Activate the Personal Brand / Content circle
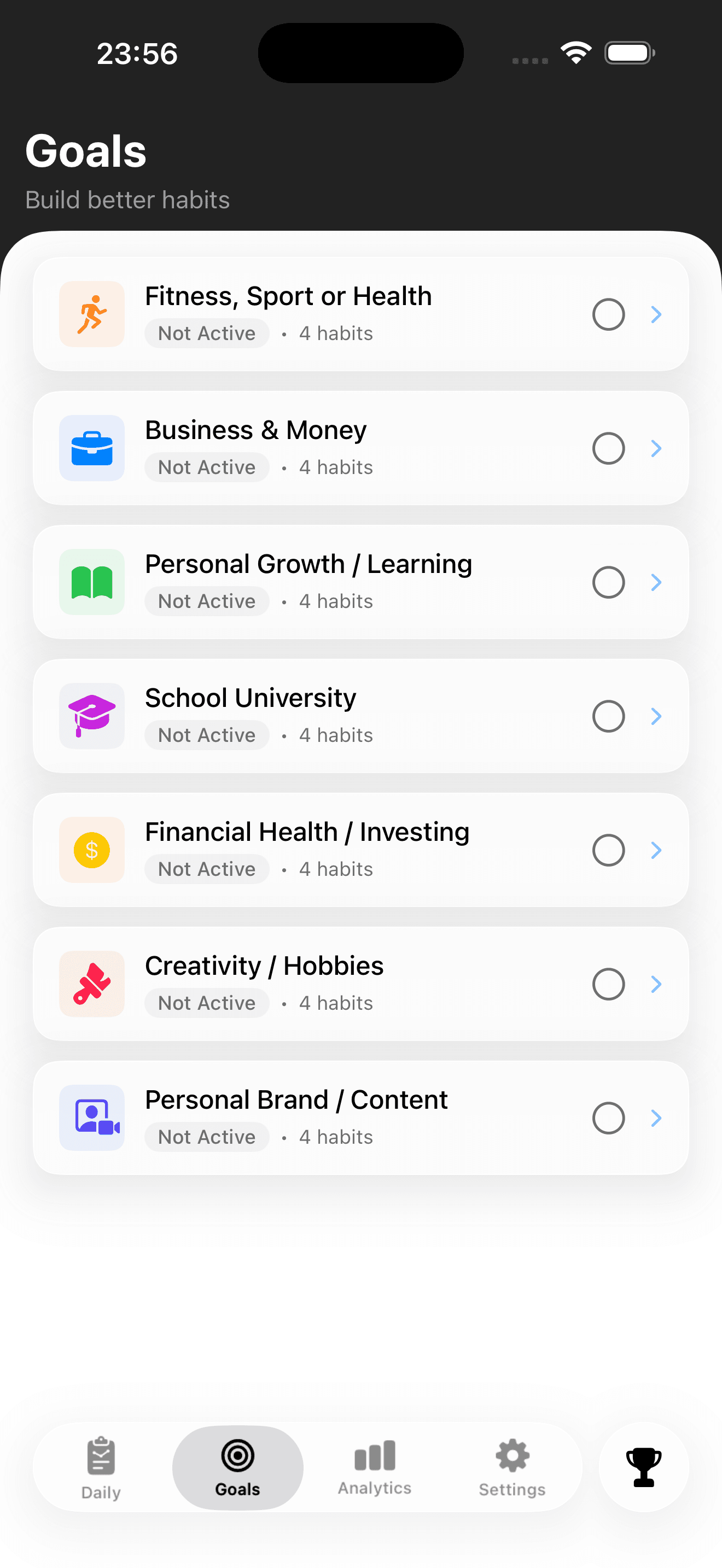This screenshot has height=1568, width=722. 608,1118
